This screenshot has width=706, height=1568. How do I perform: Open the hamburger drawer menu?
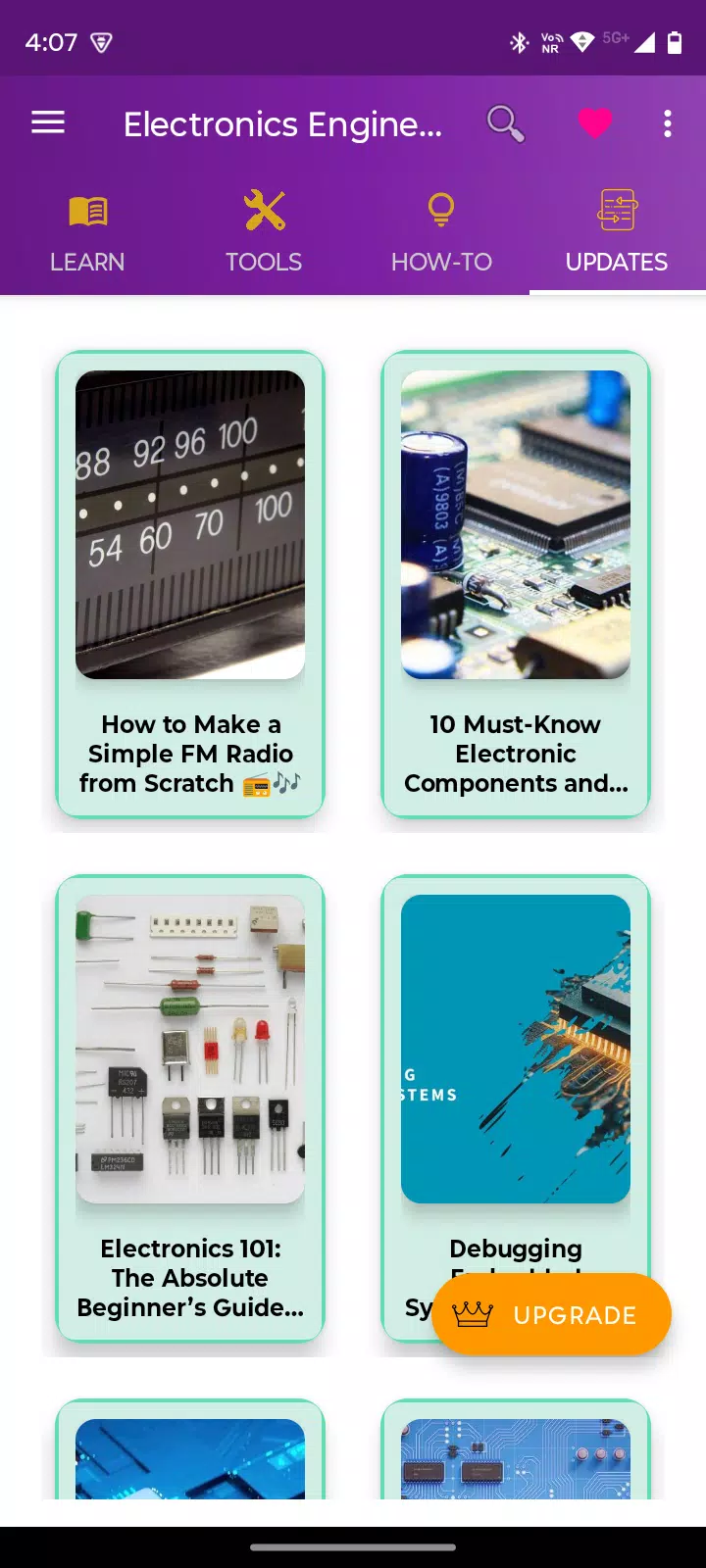pos(48,123)
